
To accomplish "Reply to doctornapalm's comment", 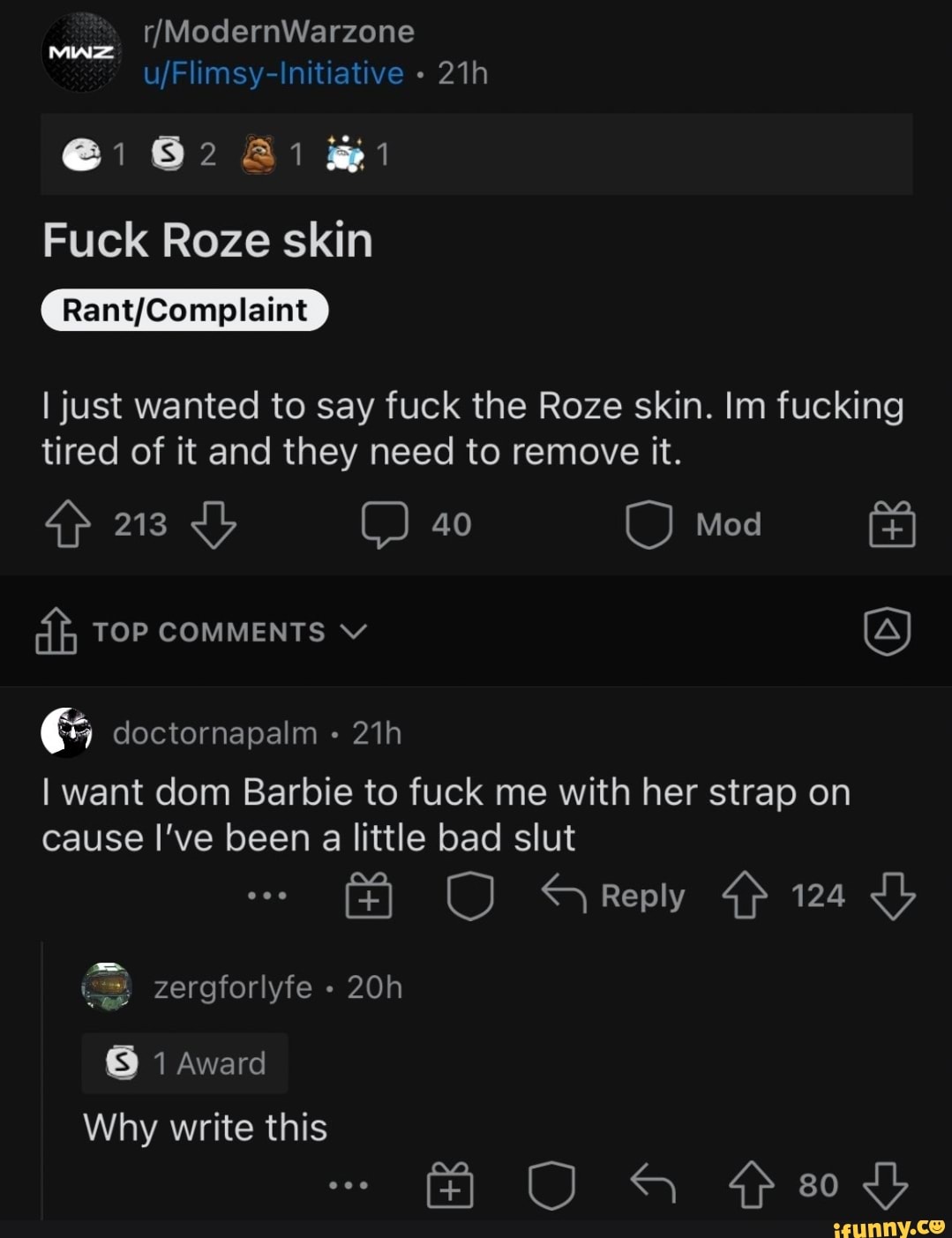I will [x=613, y=896].
